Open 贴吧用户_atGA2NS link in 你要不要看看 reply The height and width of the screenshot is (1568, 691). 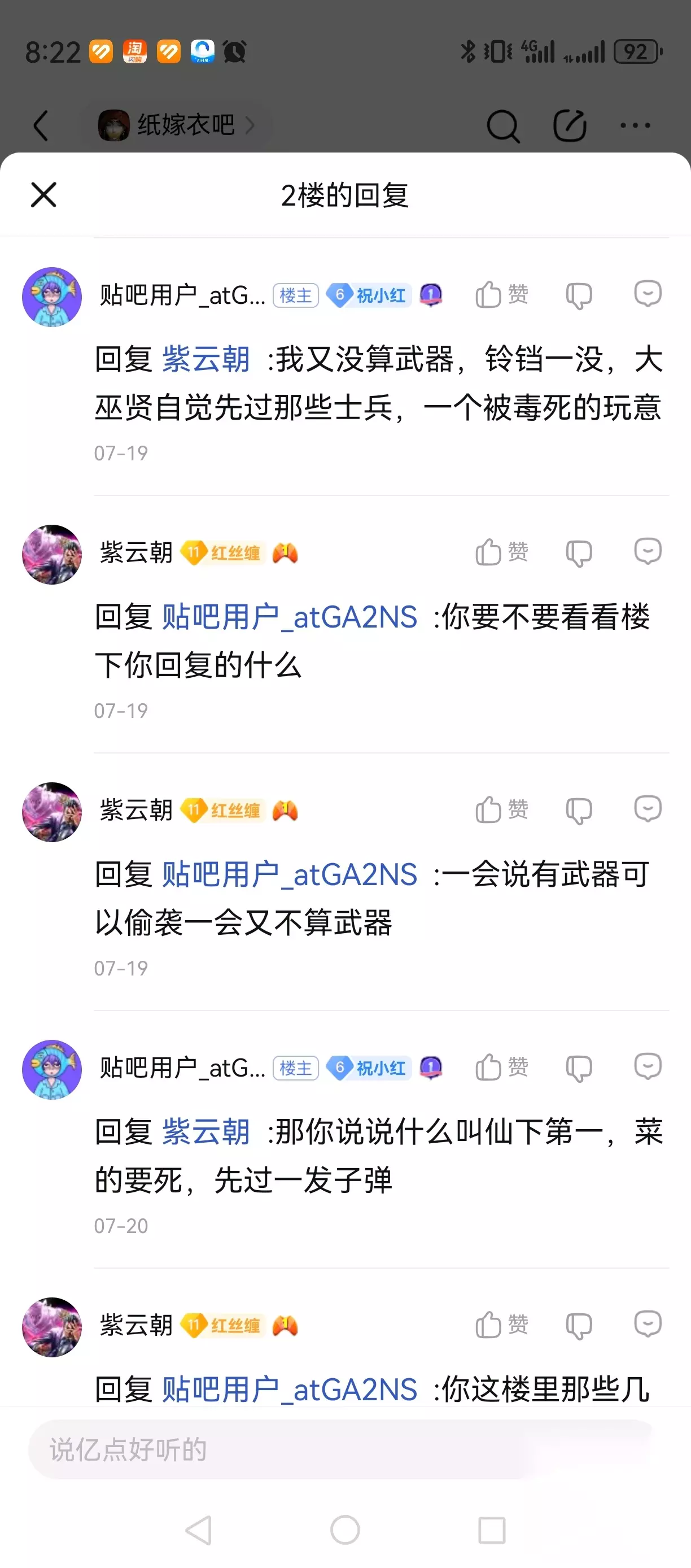point(290,617)
